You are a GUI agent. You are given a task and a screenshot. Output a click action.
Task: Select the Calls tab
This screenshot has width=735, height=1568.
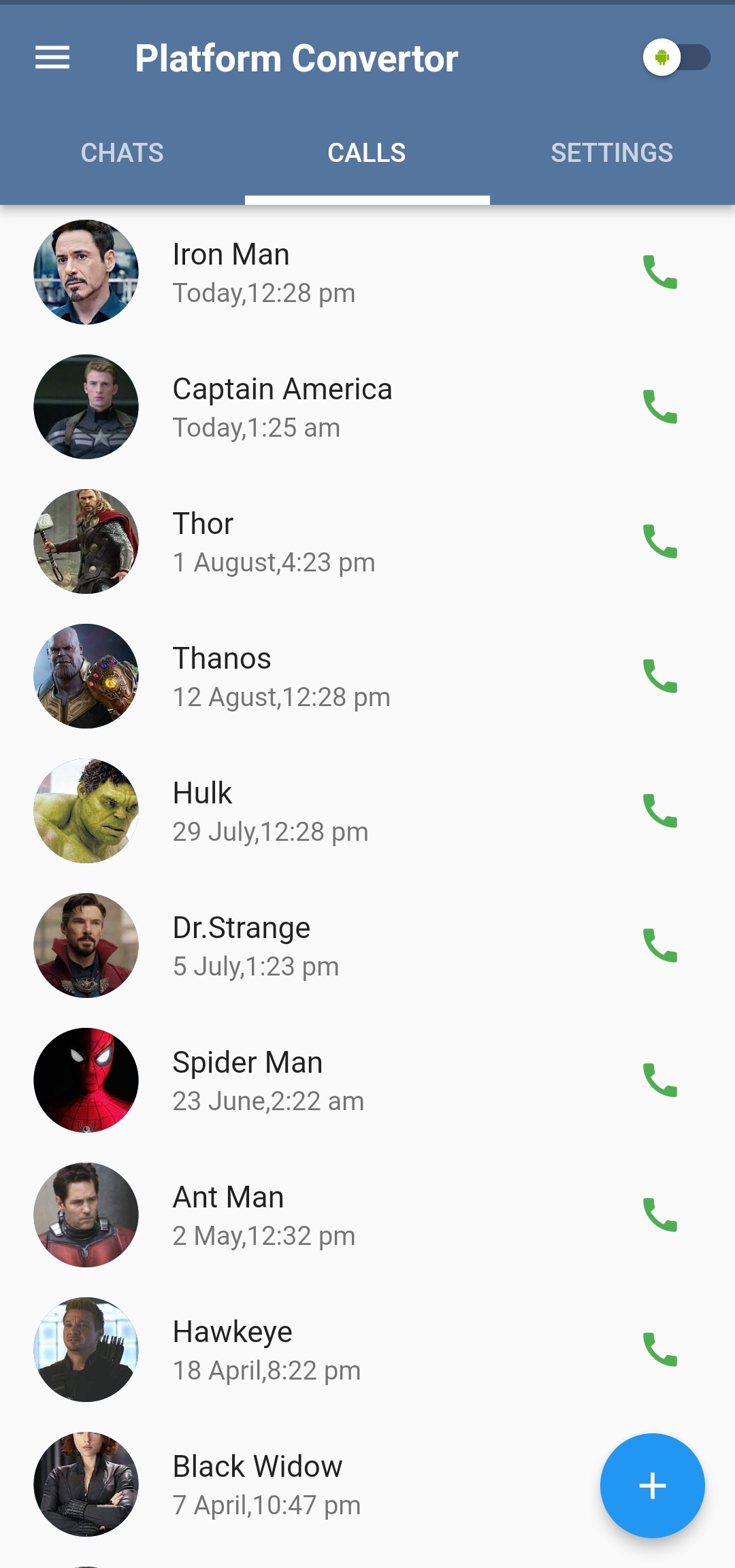pos(367,153)
